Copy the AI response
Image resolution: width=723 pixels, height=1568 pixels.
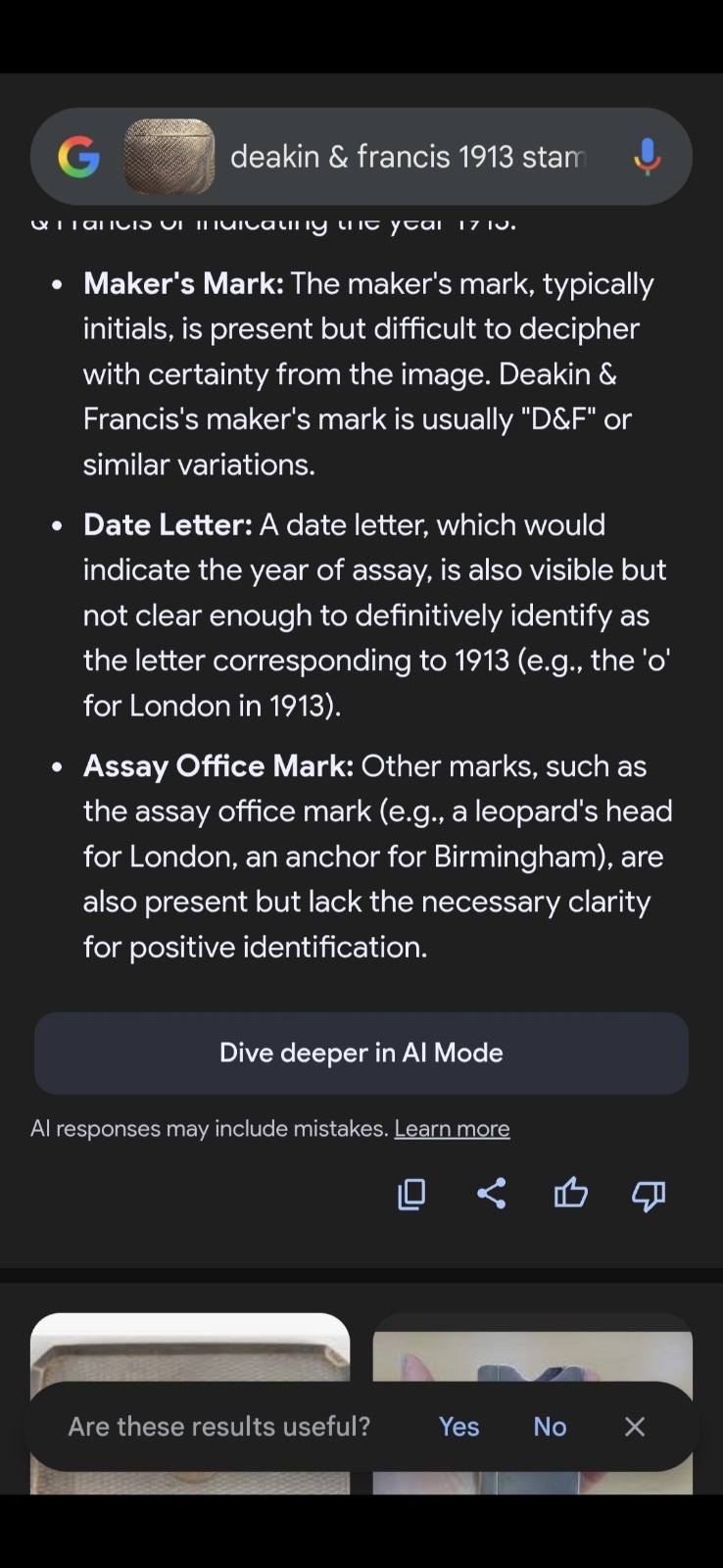[x=411, y=1194]
